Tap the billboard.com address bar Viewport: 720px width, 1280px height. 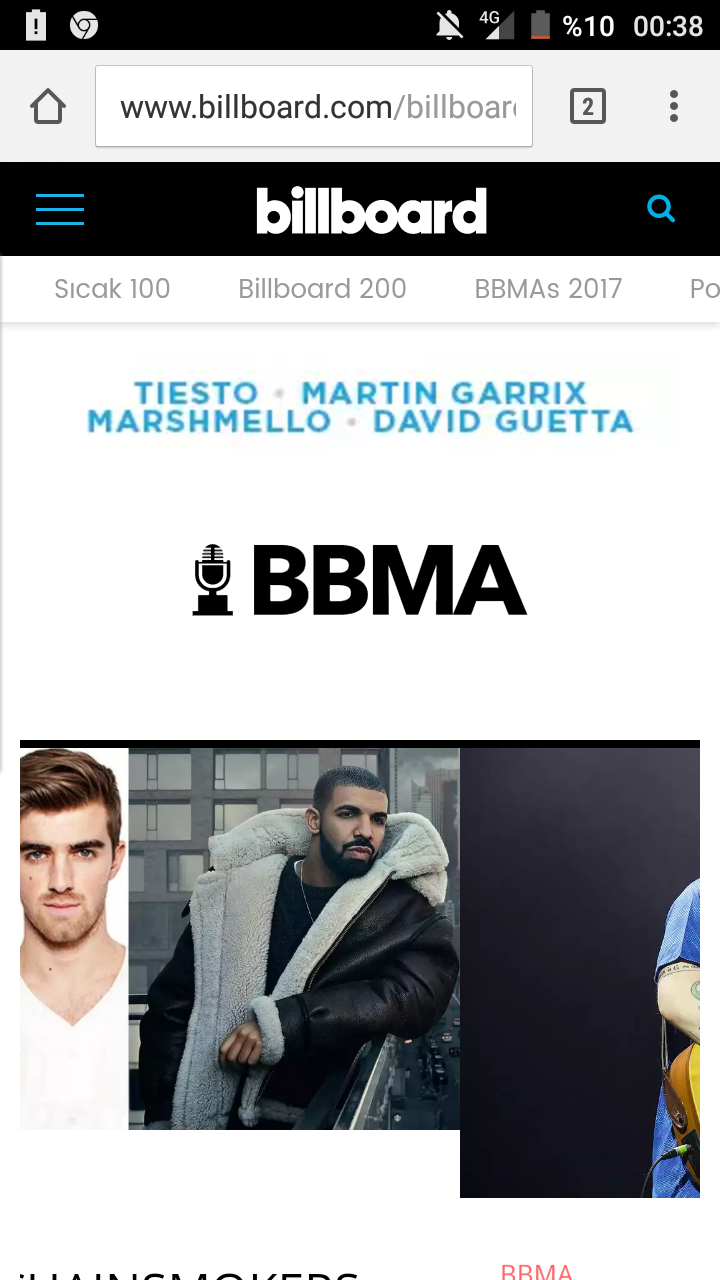[x=314, y=106]
